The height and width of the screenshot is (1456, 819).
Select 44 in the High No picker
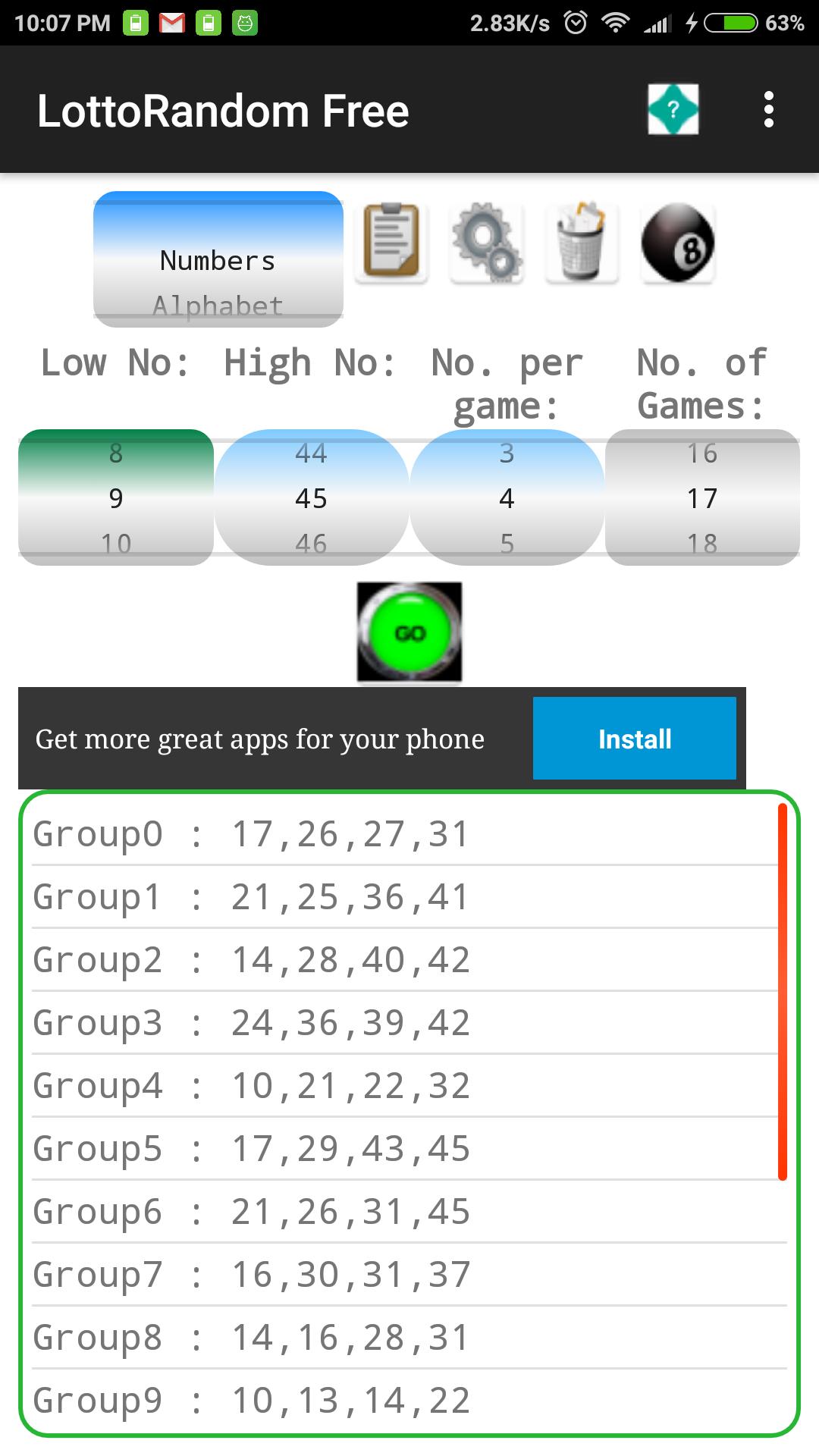[311, 453]
